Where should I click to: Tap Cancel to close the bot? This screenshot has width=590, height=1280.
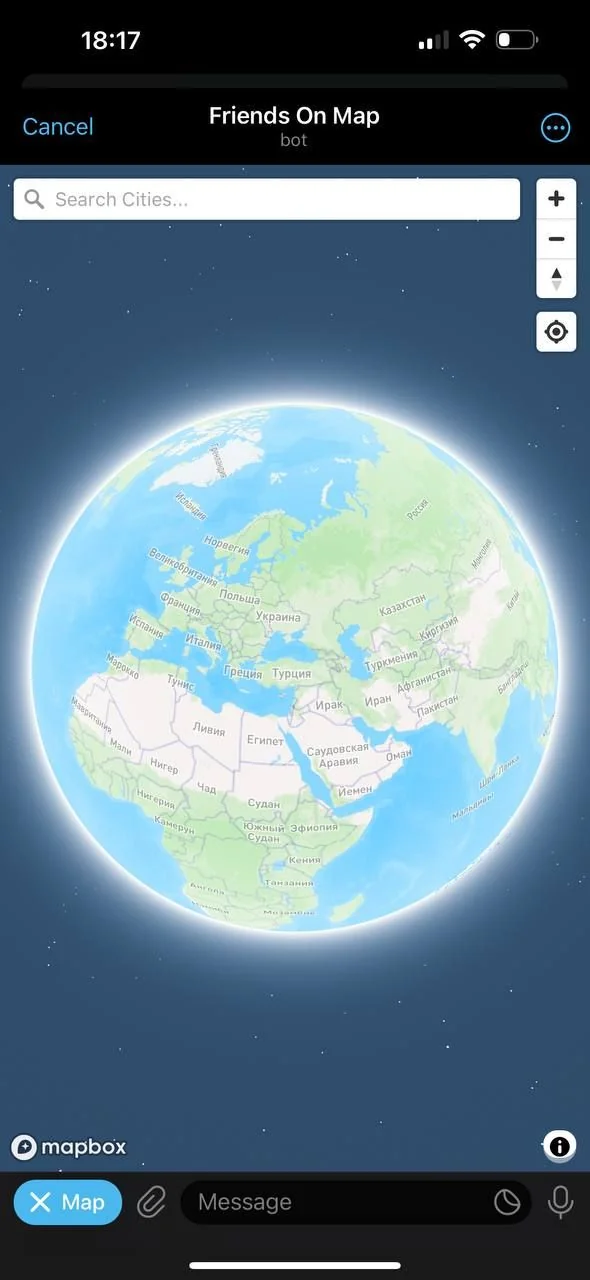[58, 127]
